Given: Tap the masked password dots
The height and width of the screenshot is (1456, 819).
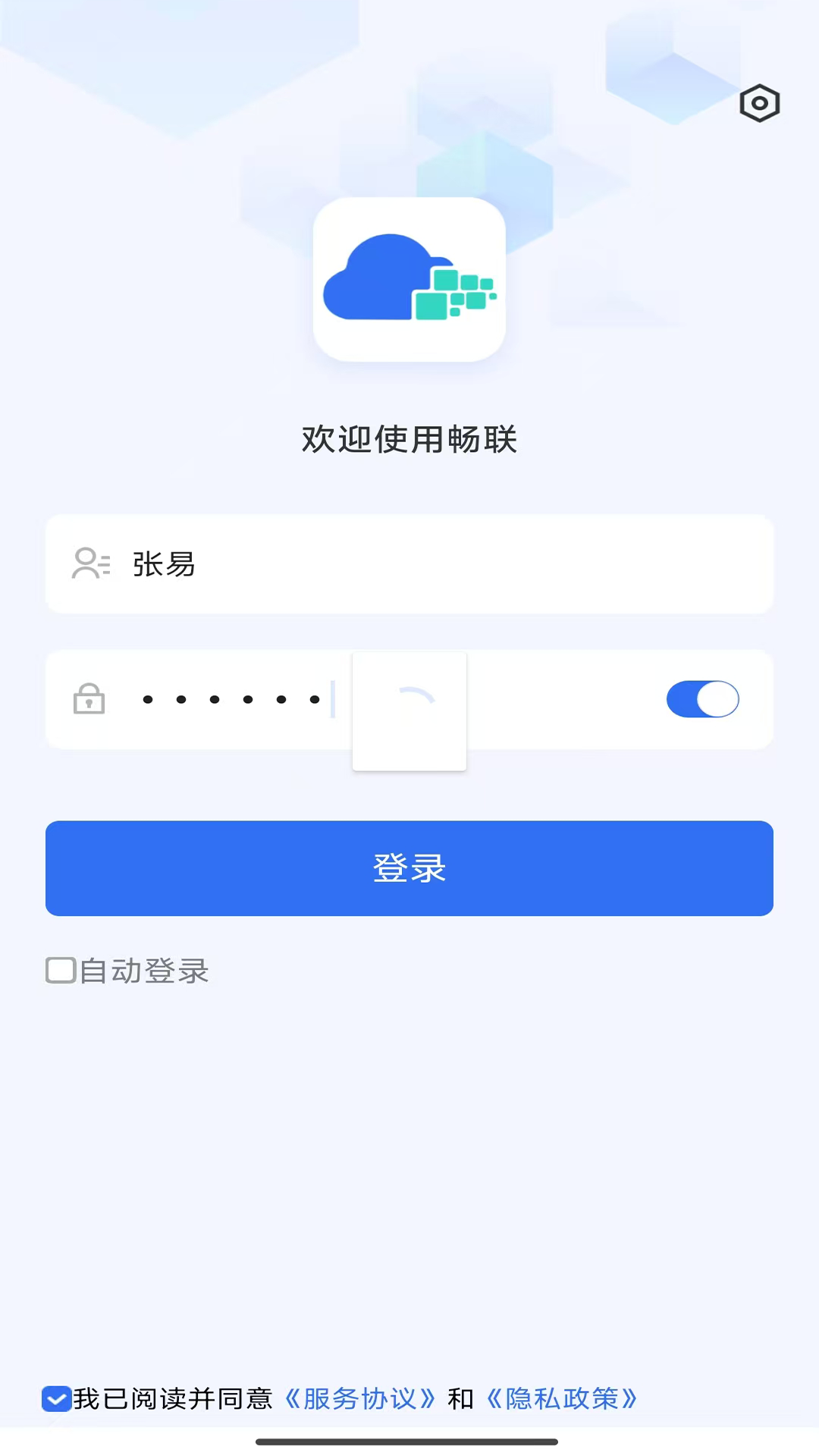Looking at the screenshot, I should tap(231, 699).
